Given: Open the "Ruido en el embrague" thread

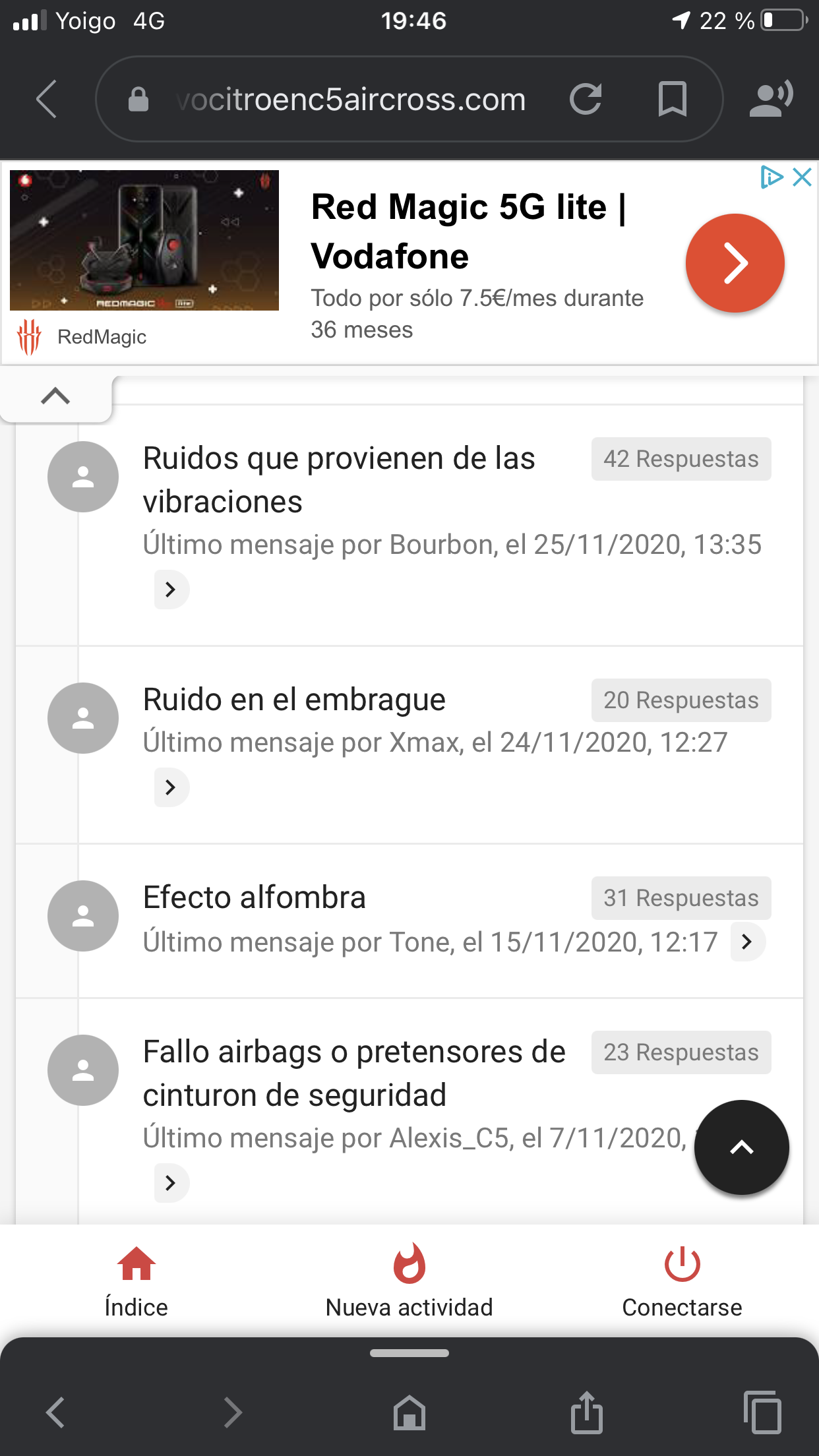Looking at the screenshot, I should pos(294,700).
